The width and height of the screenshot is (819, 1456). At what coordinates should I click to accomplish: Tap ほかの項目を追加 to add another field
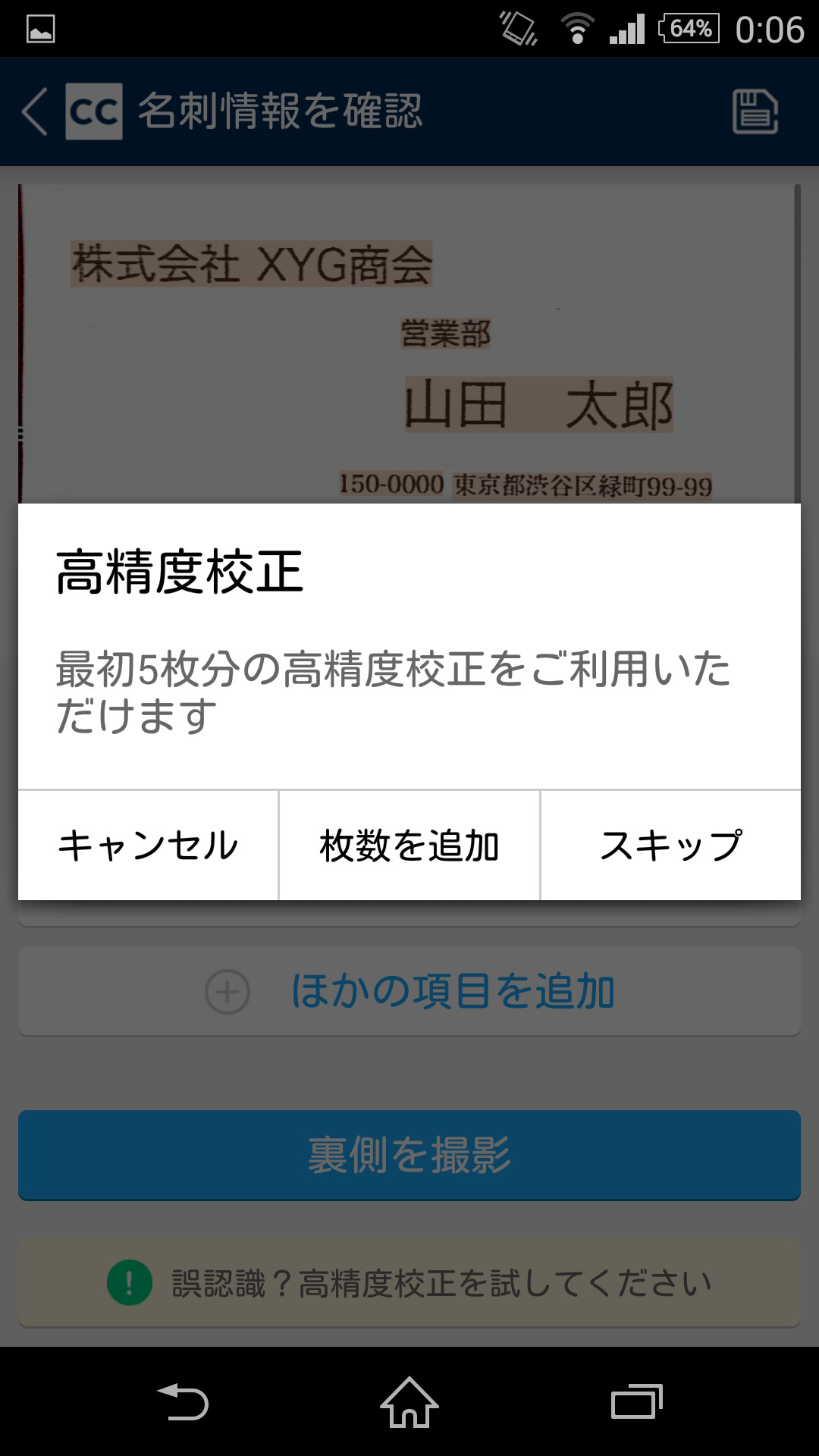pyautogui.click(x=453, y=991)
